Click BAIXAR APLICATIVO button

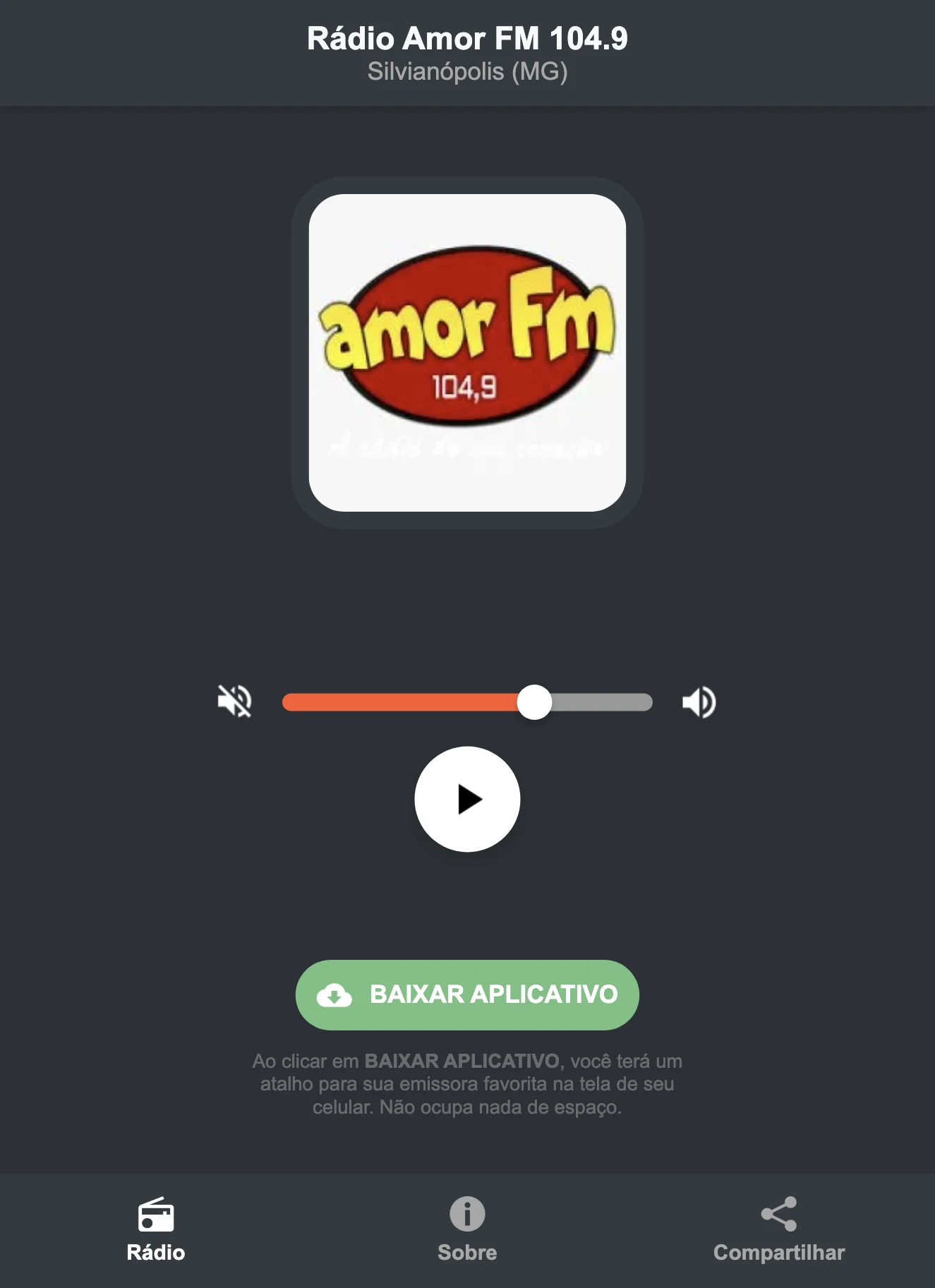tap(466, 994)
